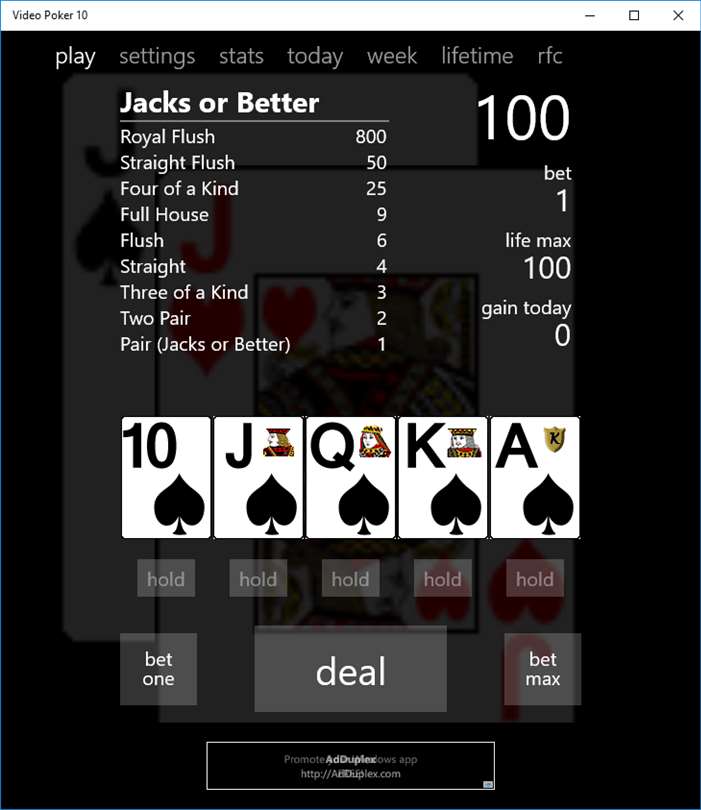Close the Video Poker window
701x810 pixels.
click(x=678, y=15)
